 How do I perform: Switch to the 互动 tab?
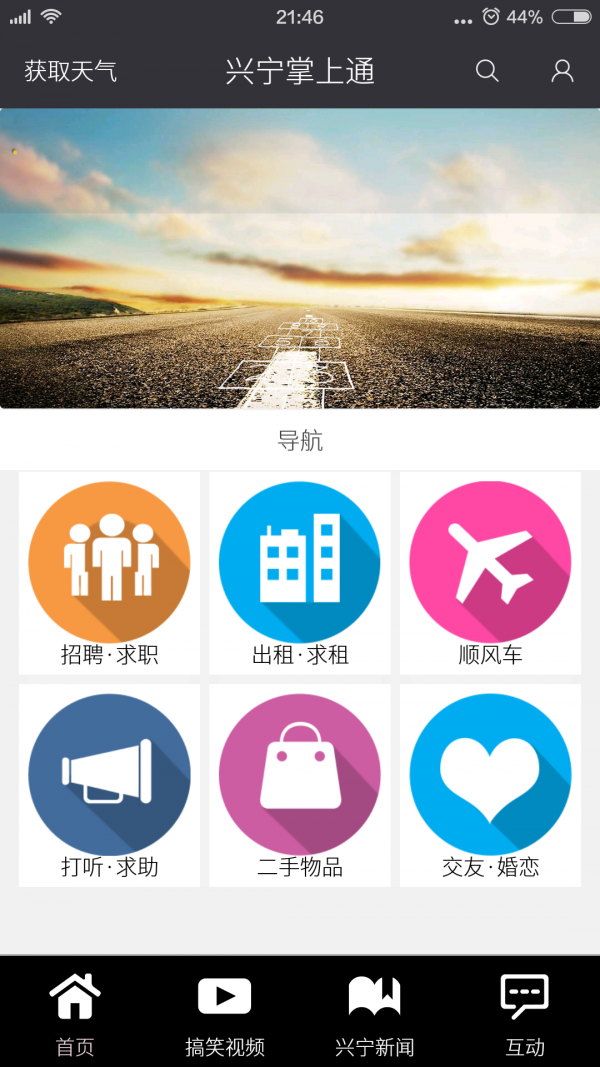[x=525, y=1013]
